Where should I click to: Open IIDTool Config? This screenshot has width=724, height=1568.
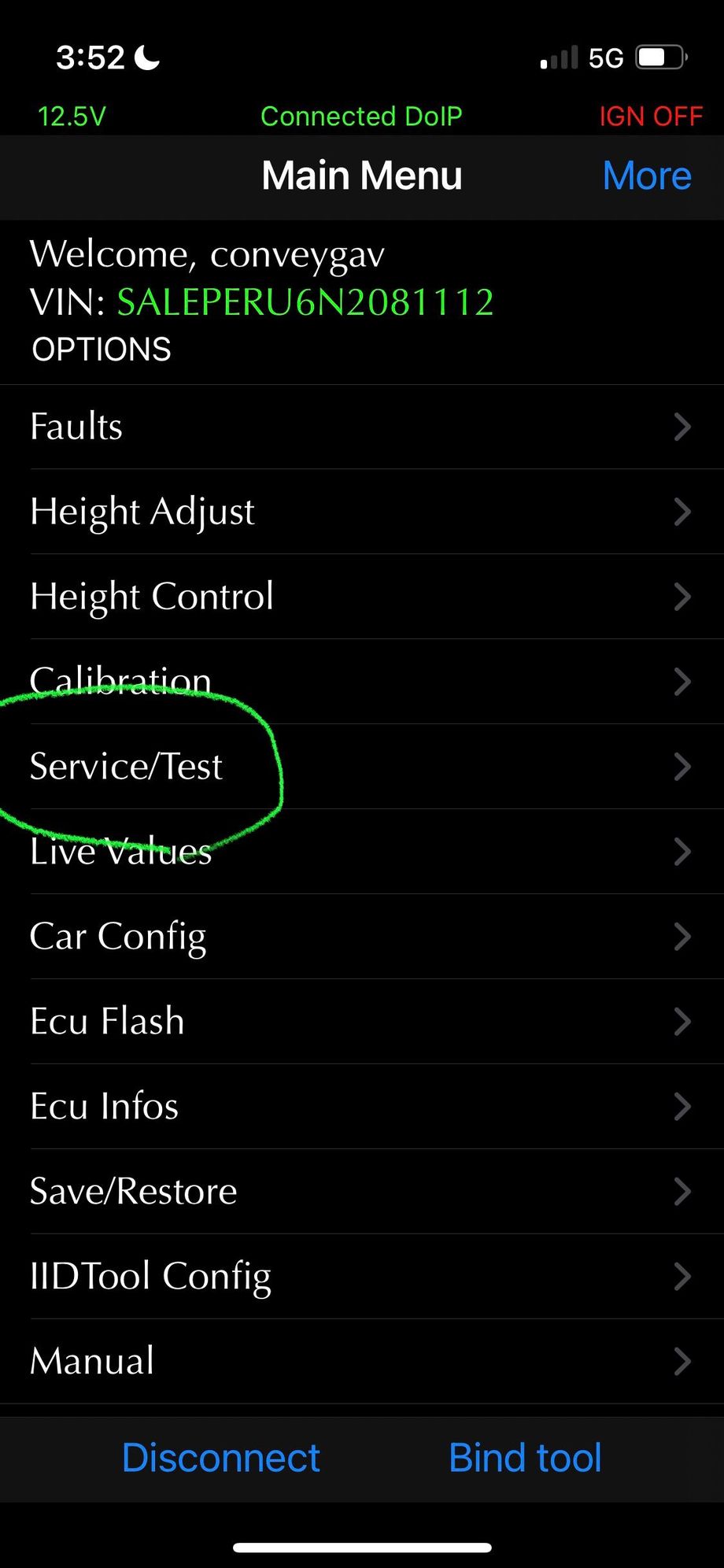(x=360, y=1277)
